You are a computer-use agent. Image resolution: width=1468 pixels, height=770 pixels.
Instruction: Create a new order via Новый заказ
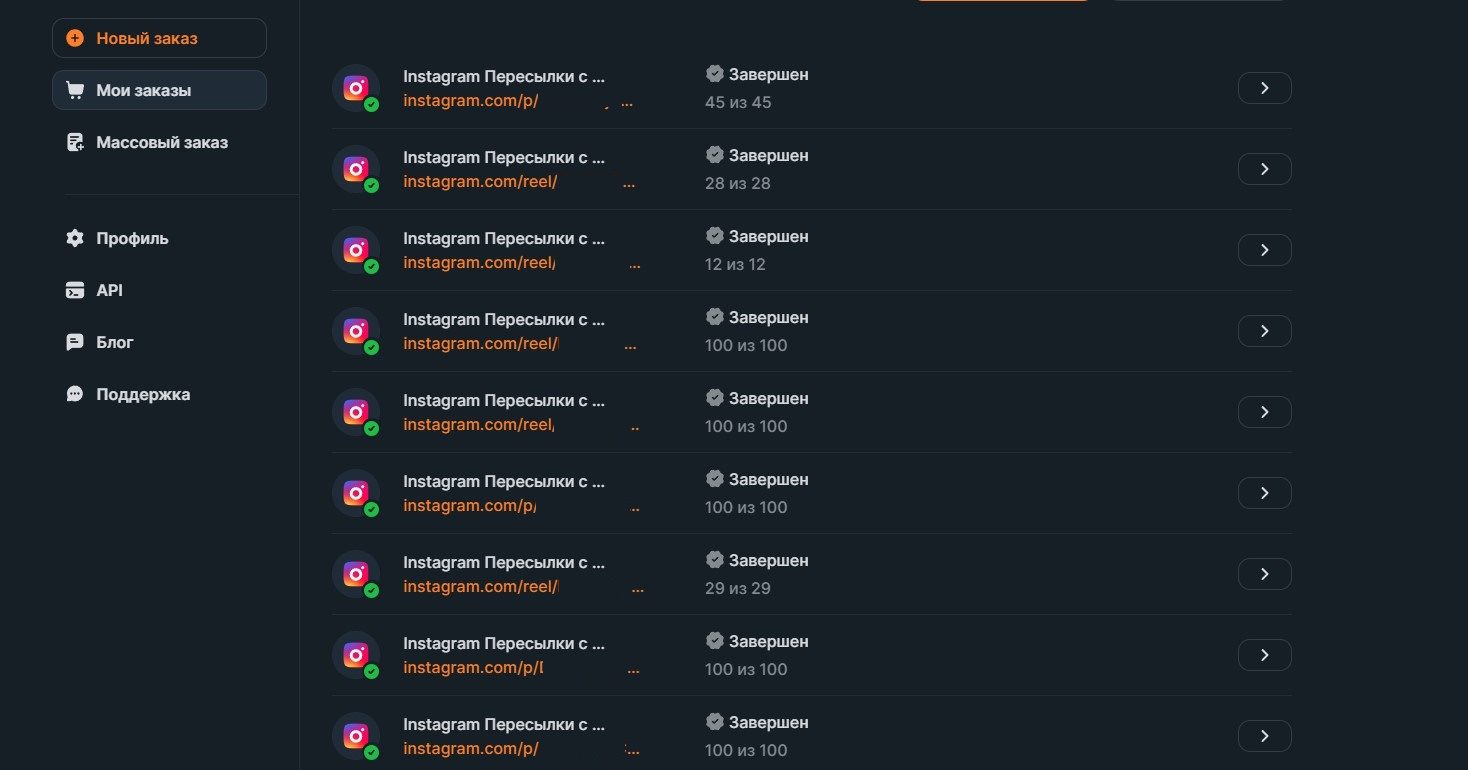[159, 38]
